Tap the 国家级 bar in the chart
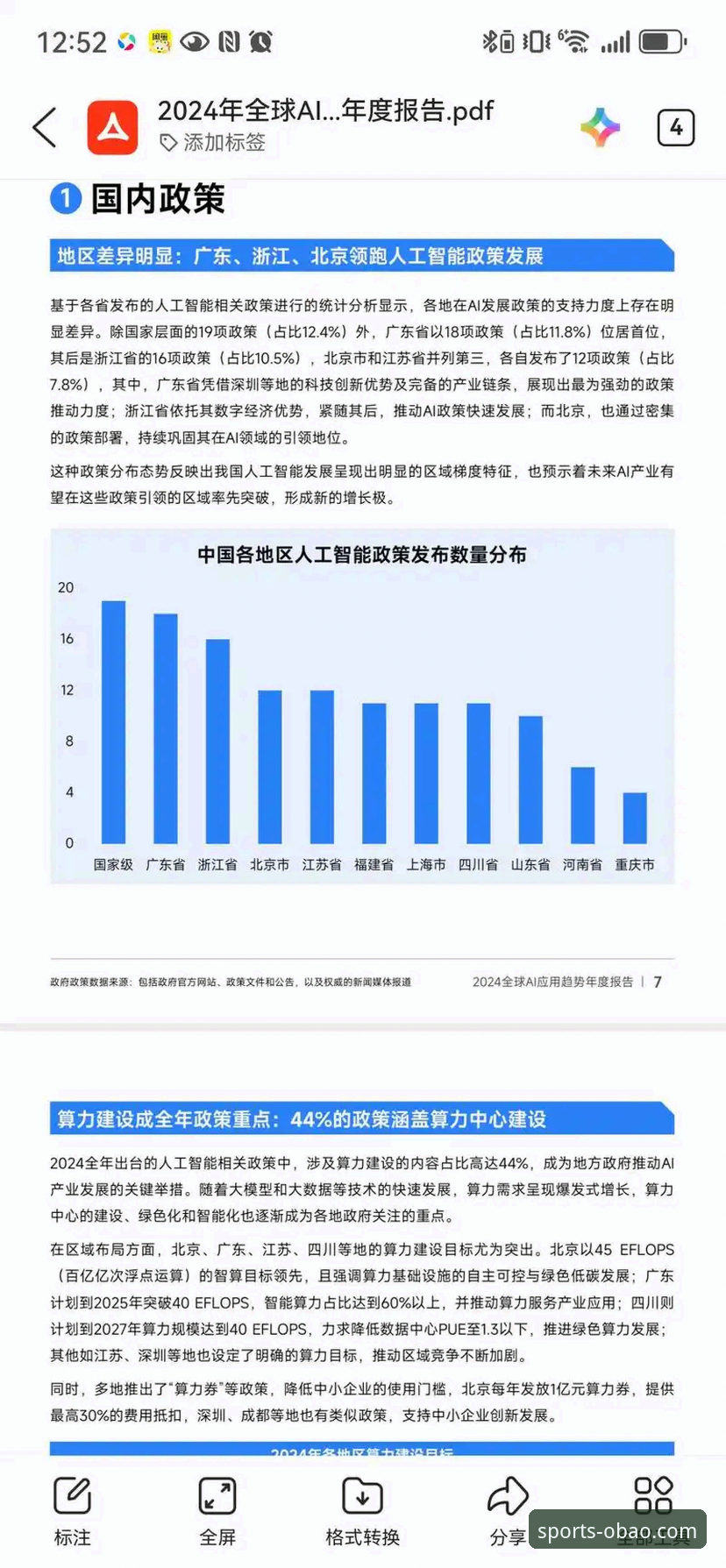 [113, 719]
